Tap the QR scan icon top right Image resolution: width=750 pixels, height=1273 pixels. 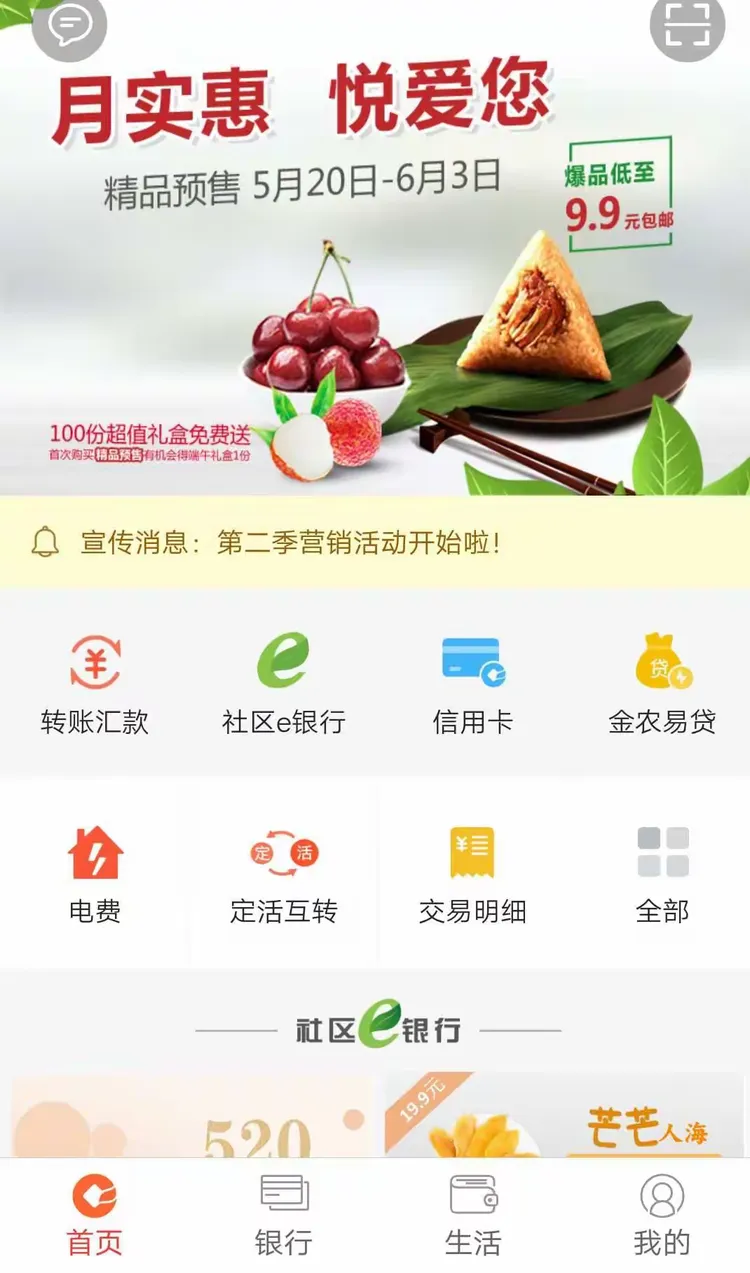[687, 27]
